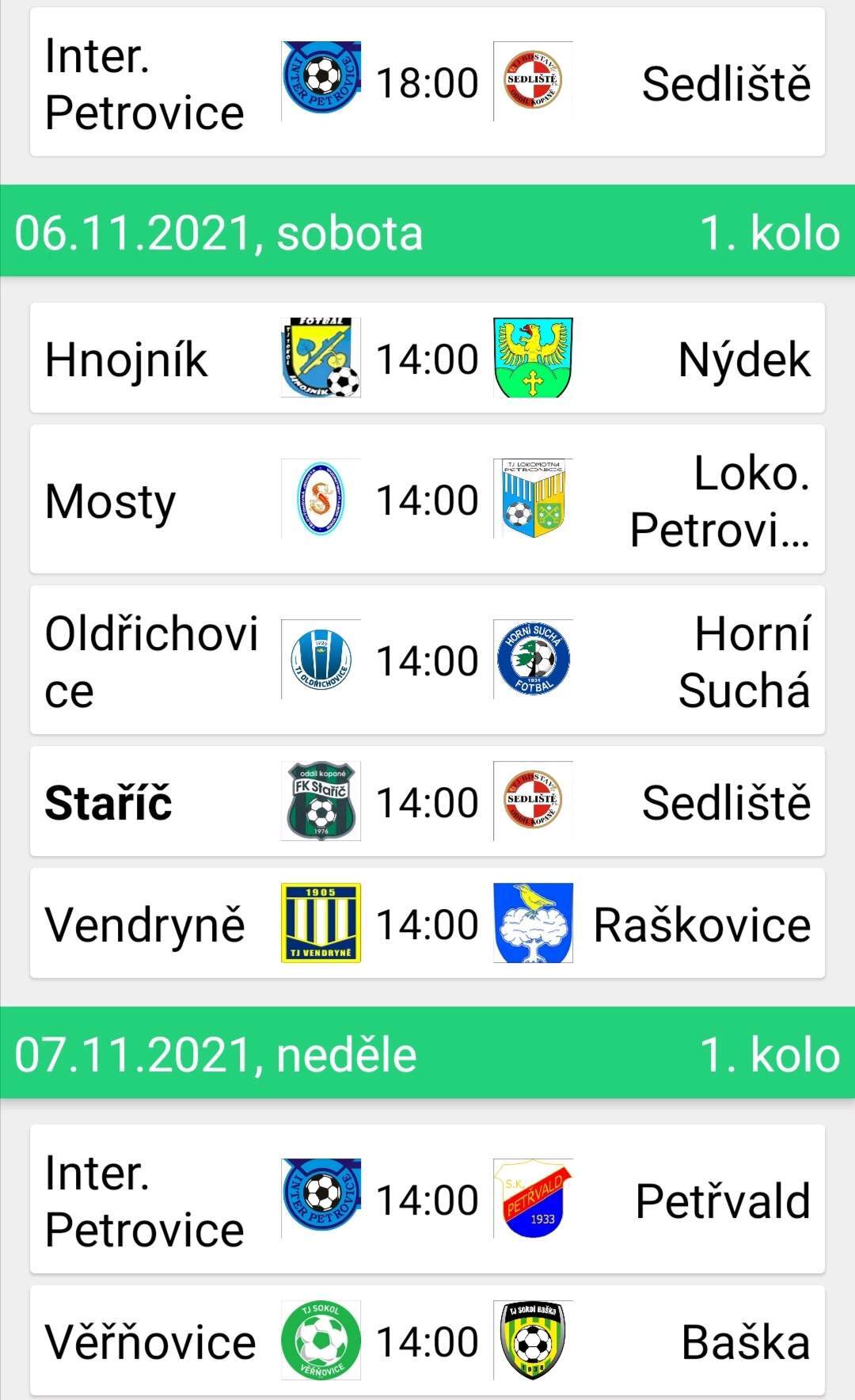855x1400 pixels.
Task: Open the Hnojník vs Nýdek match
Action: pos(427,358)
